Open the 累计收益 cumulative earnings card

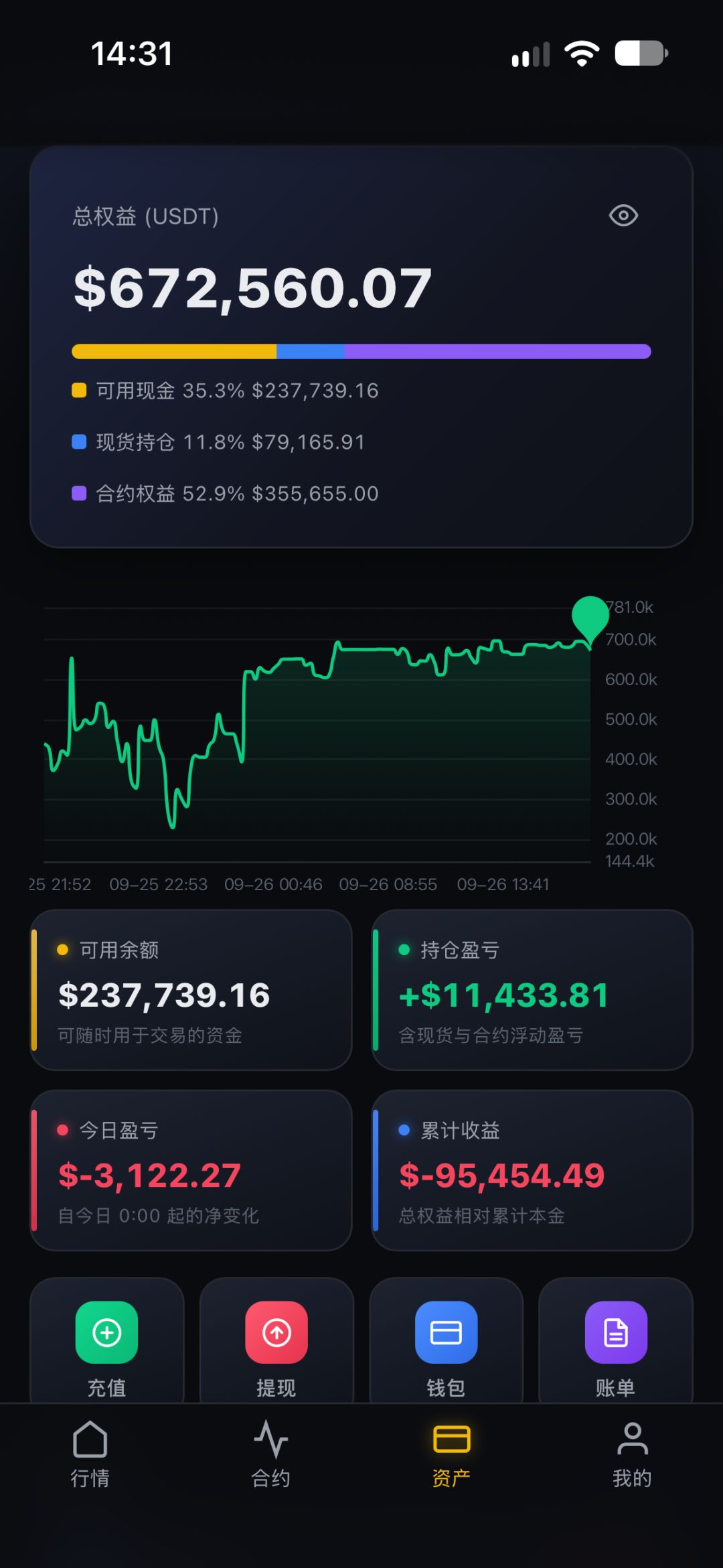[x=532, y=1170]
